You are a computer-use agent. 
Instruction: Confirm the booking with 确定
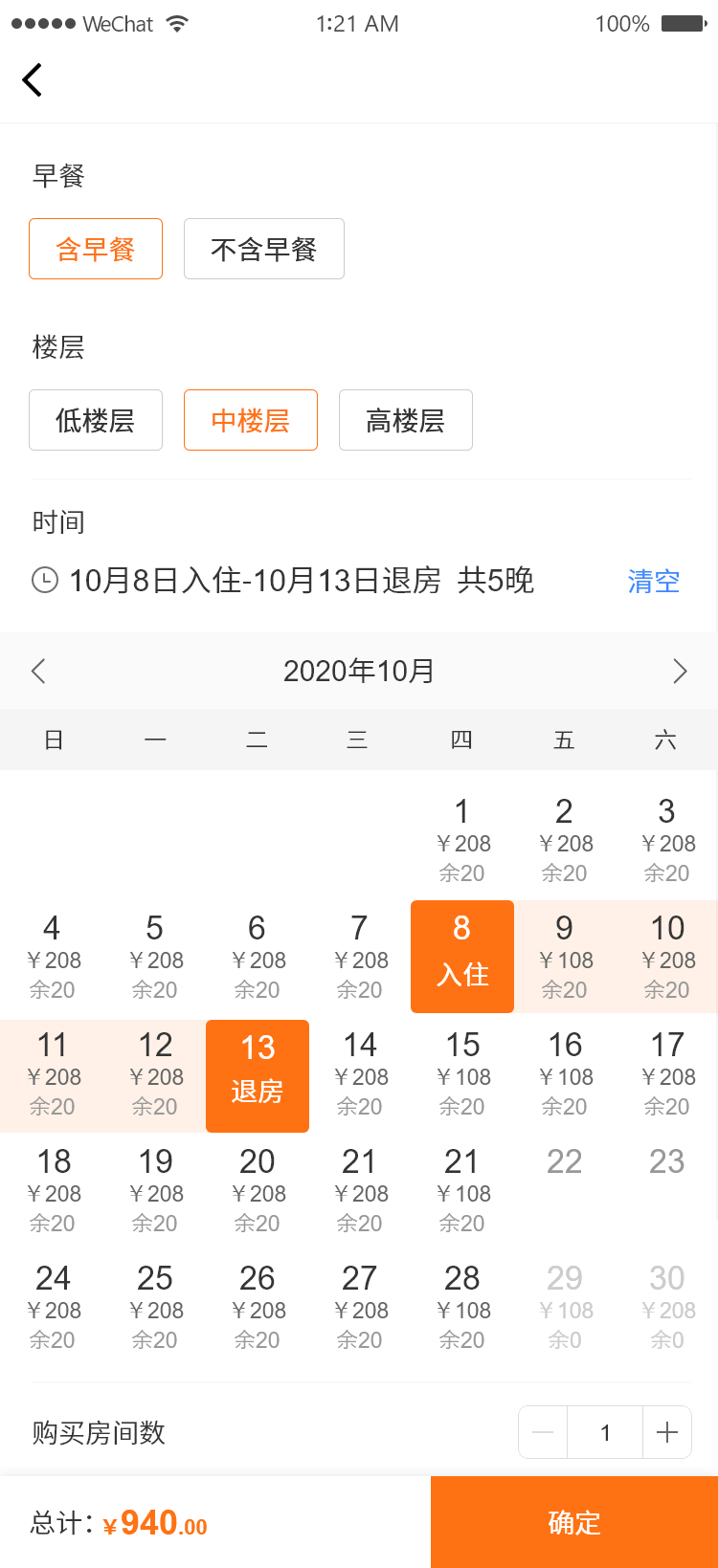574,1522
